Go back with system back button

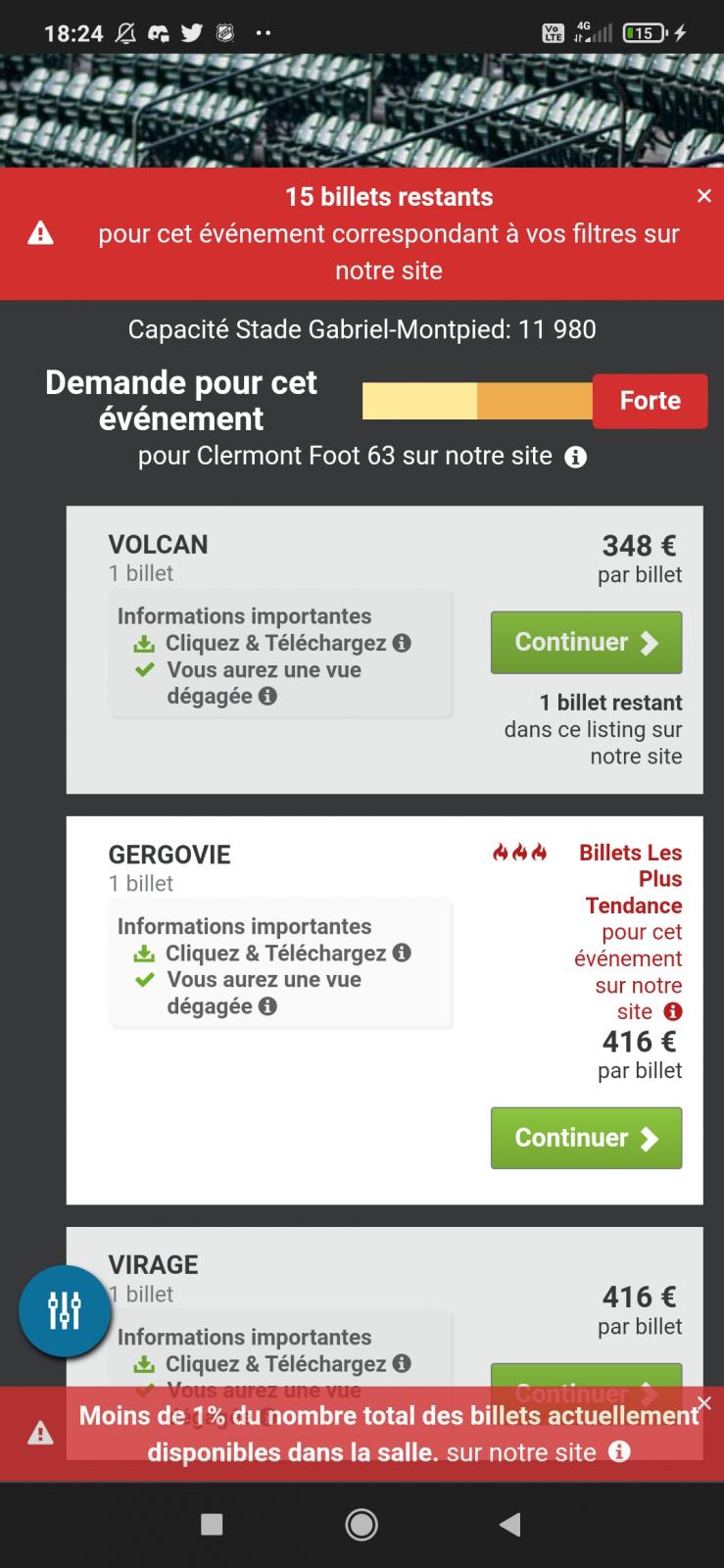tap(509, 1525)
